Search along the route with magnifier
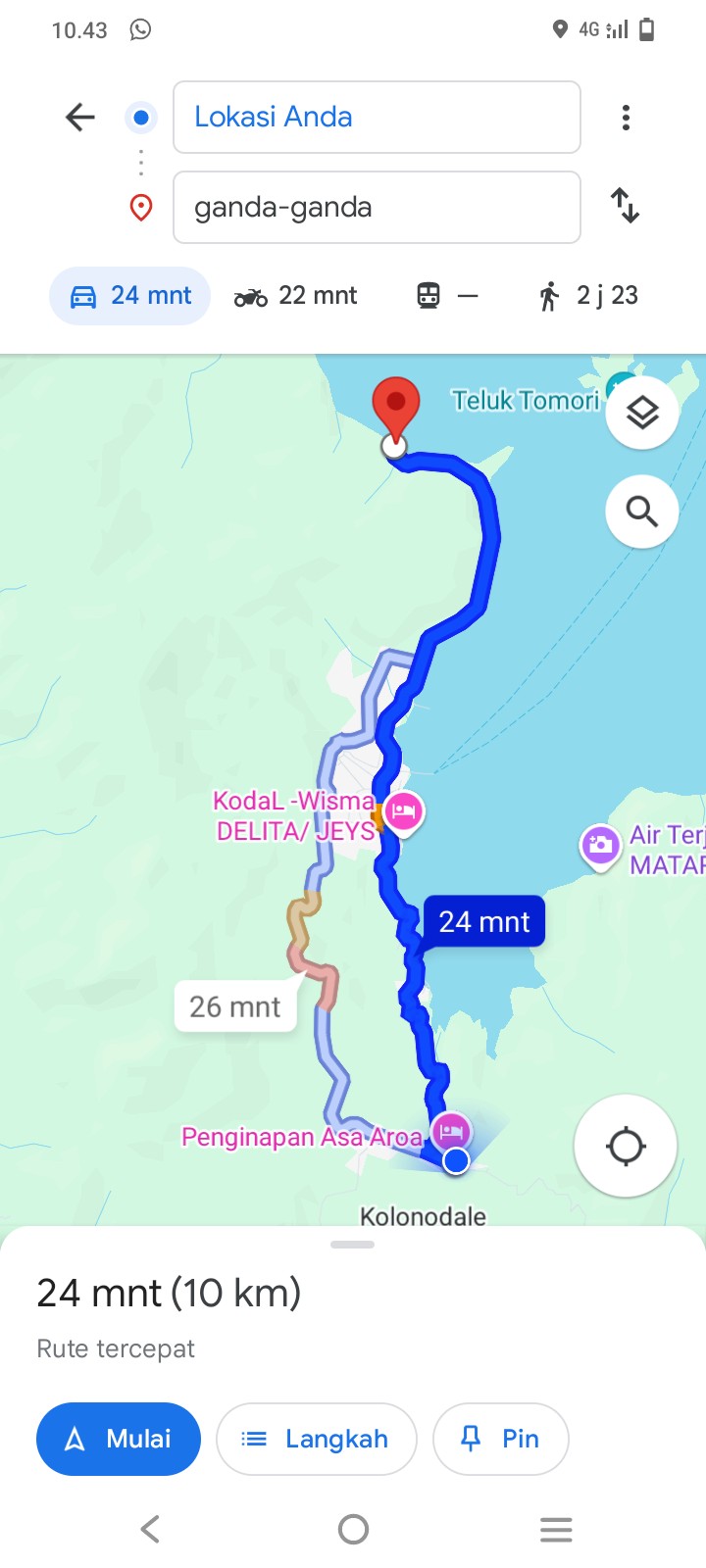This screenshot has height=1568, width=706. (642, 512)
